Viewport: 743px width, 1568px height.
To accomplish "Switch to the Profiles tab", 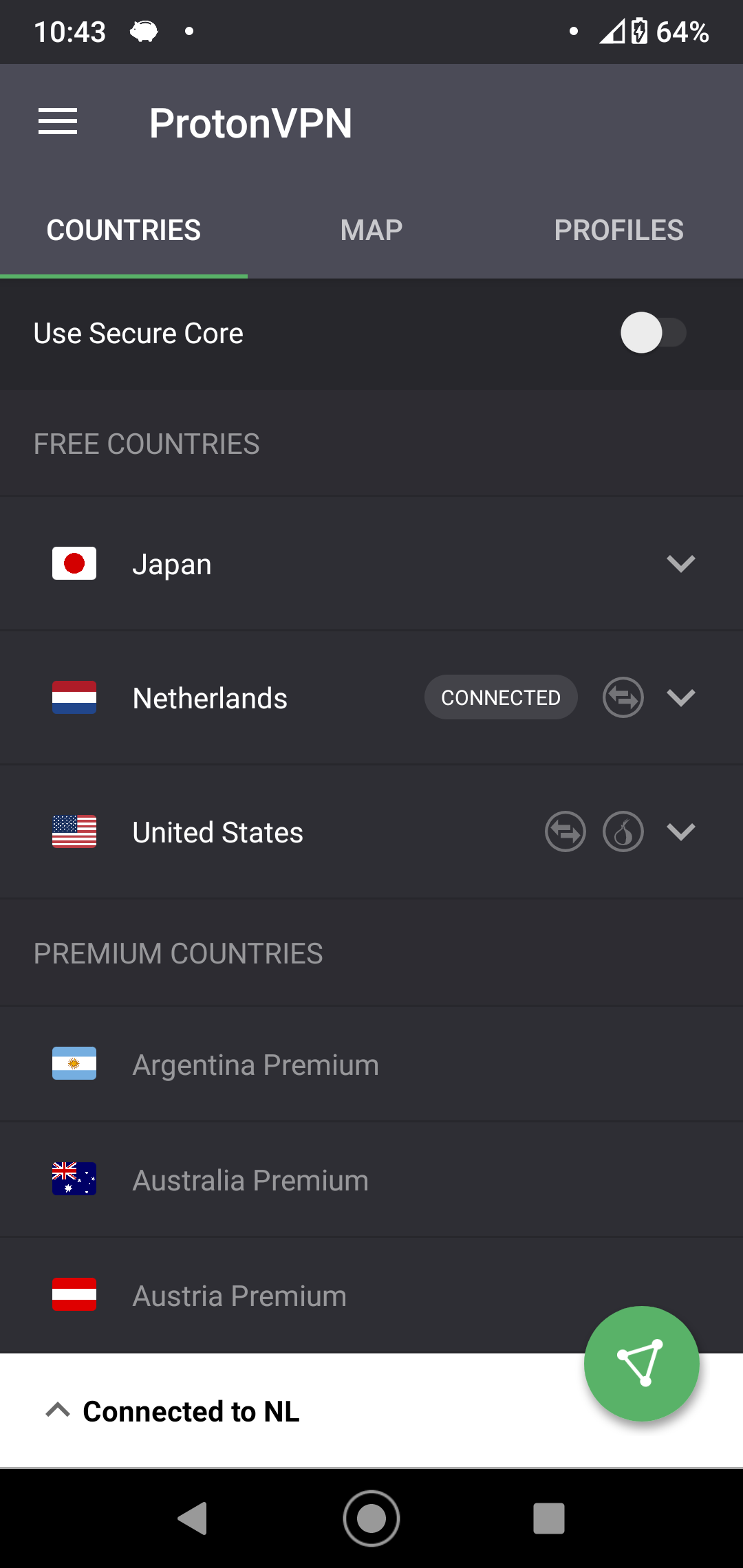I will [x=619, y=230].
